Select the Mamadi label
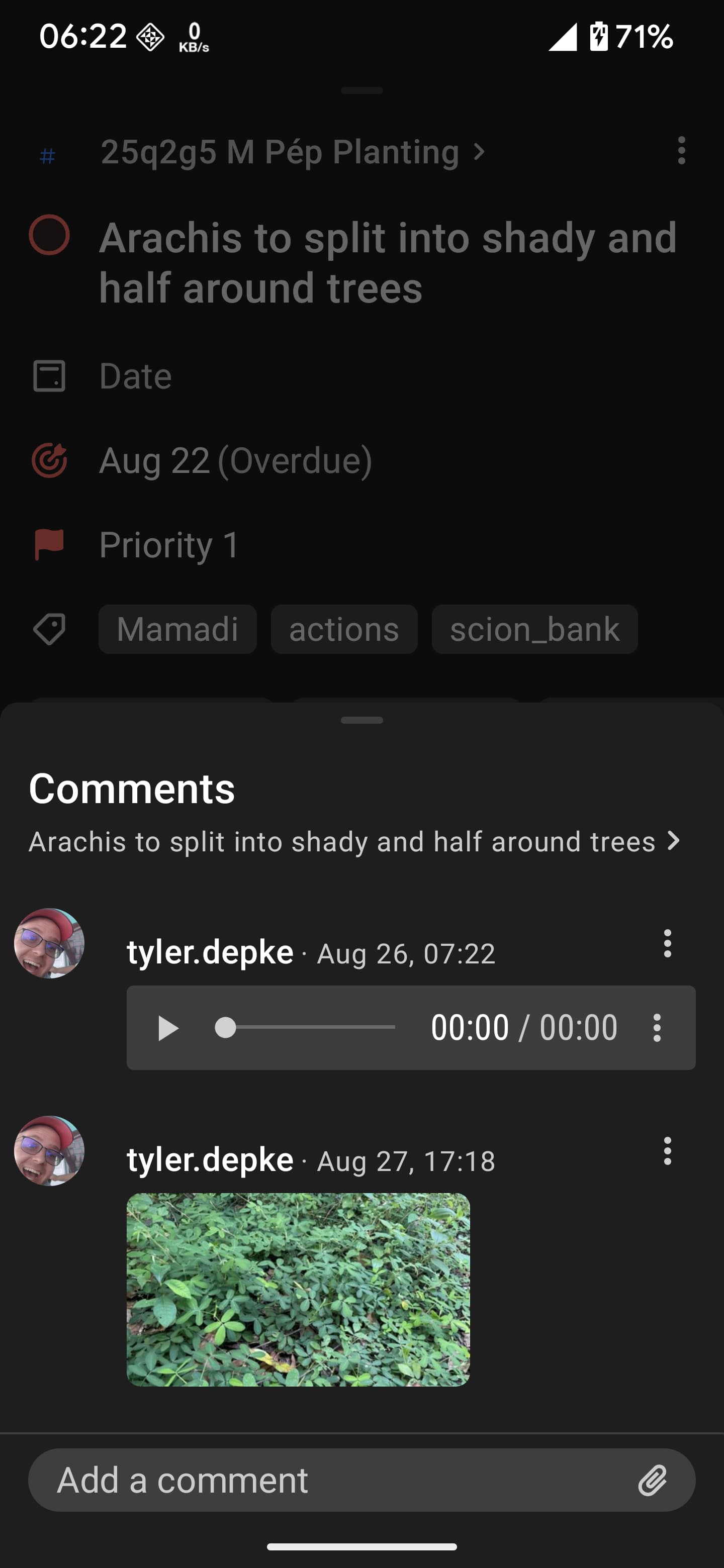The image size is (724, 1568). (177, 629)
